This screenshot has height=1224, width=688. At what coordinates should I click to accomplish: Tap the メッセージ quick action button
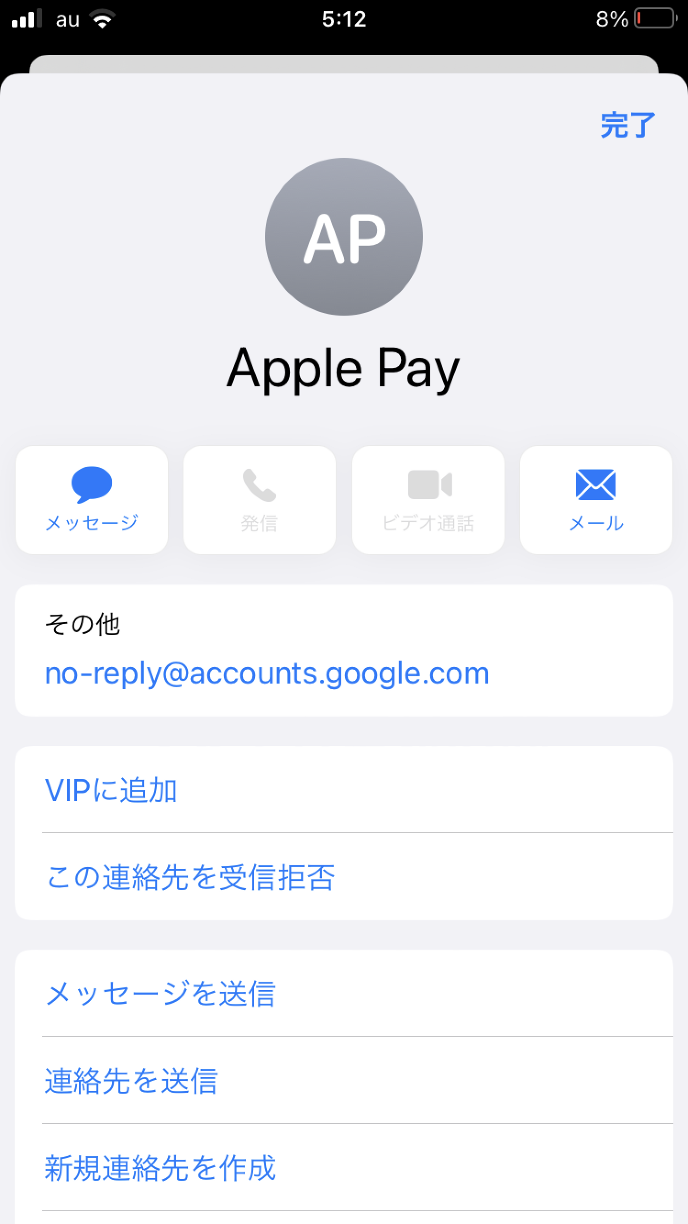coord(92,500)
